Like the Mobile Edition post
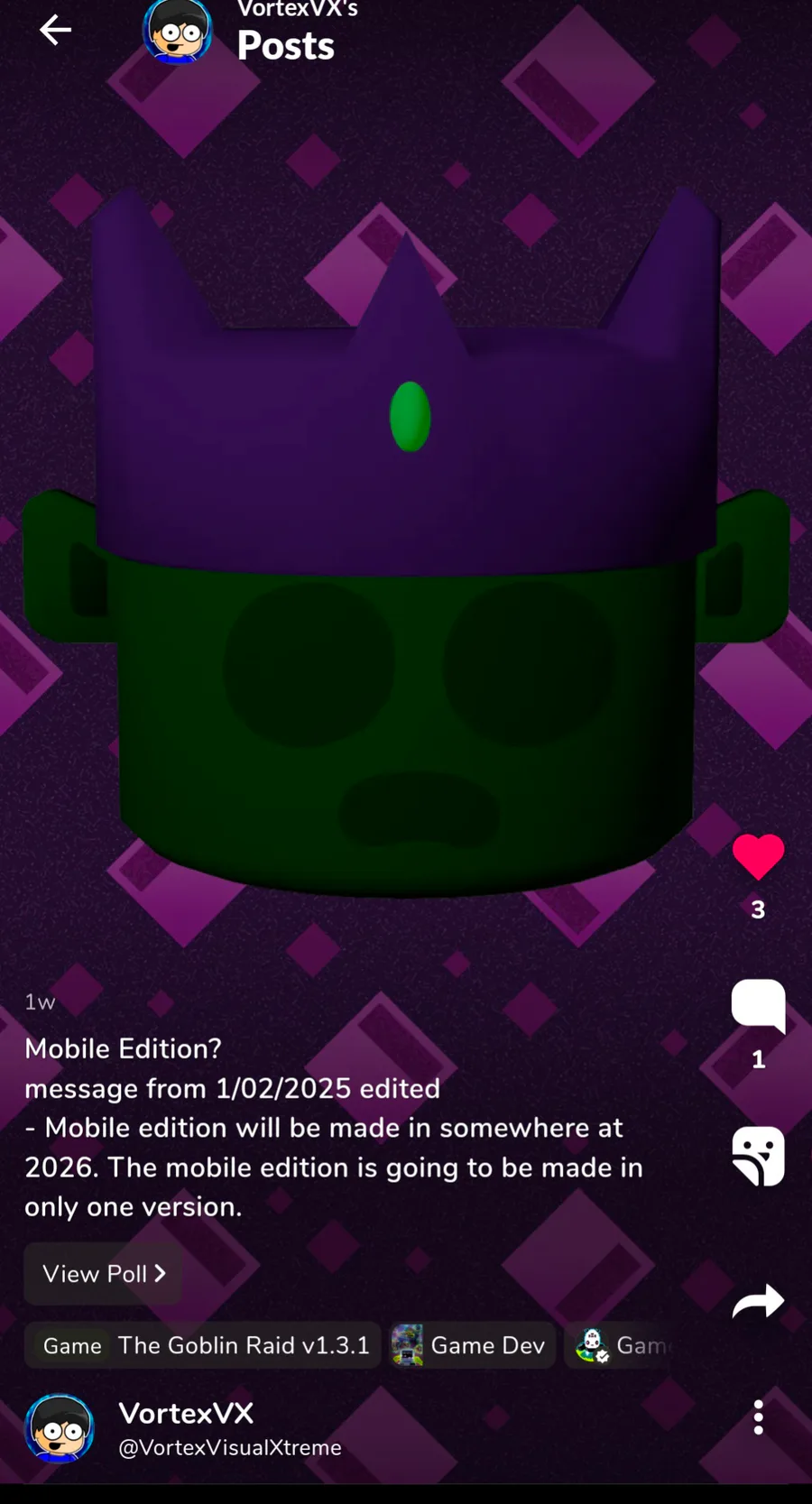Screen dimensions: 812x1504 click(x=758, y=857)
